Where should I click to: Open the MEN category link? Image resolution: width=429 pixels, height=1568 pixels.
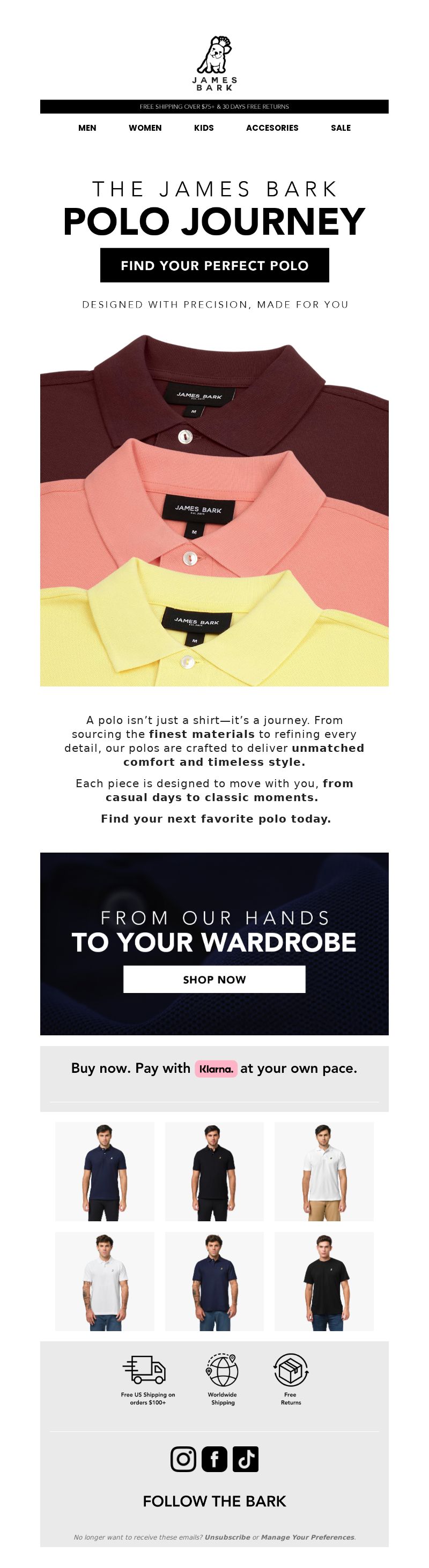(87, 128)
